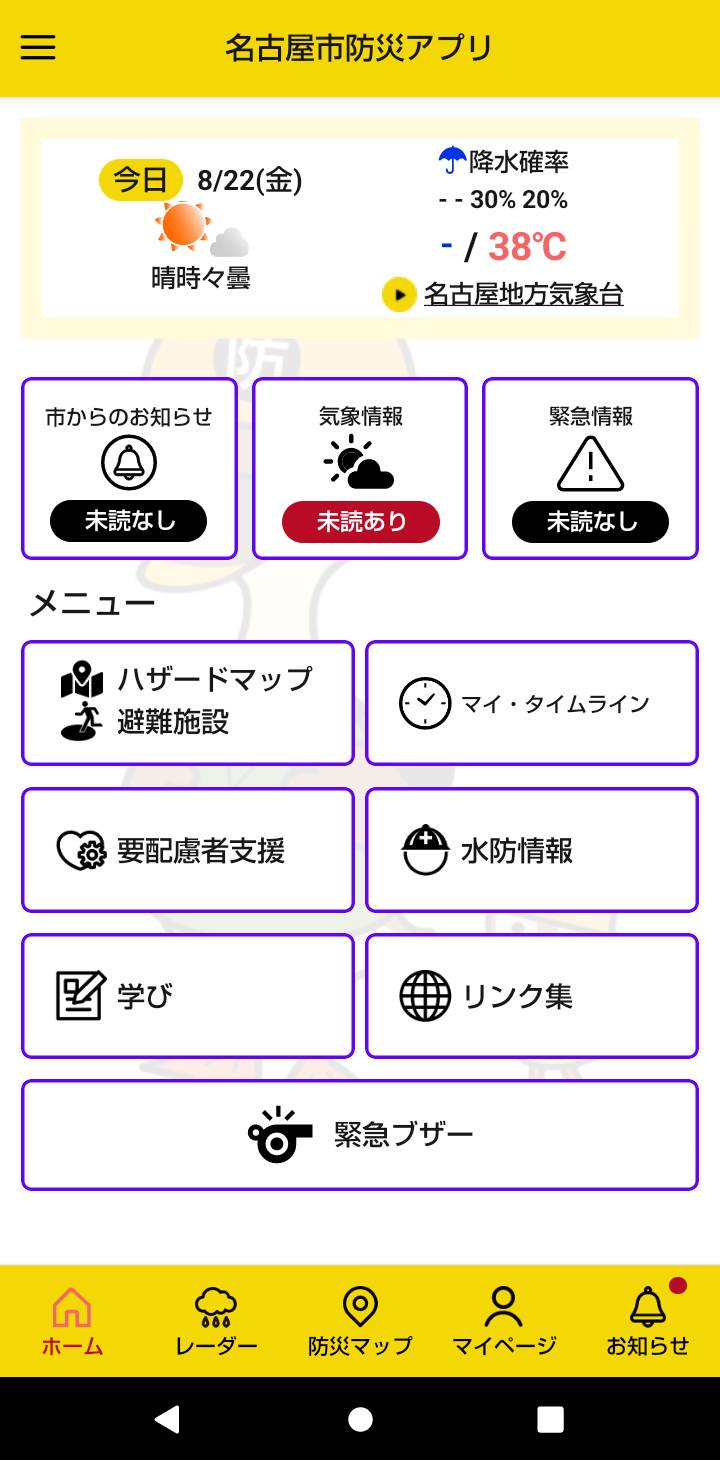Open 水防情報
720x1460 pixels.
click(x=532, y=850)
